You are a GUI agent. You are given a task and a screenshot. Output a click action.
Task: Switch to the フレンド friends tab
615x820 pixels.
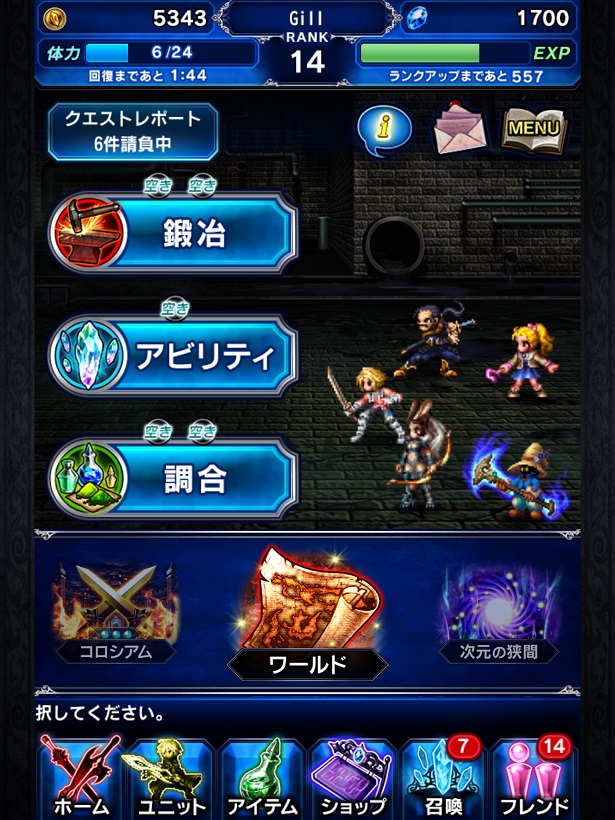534,779
